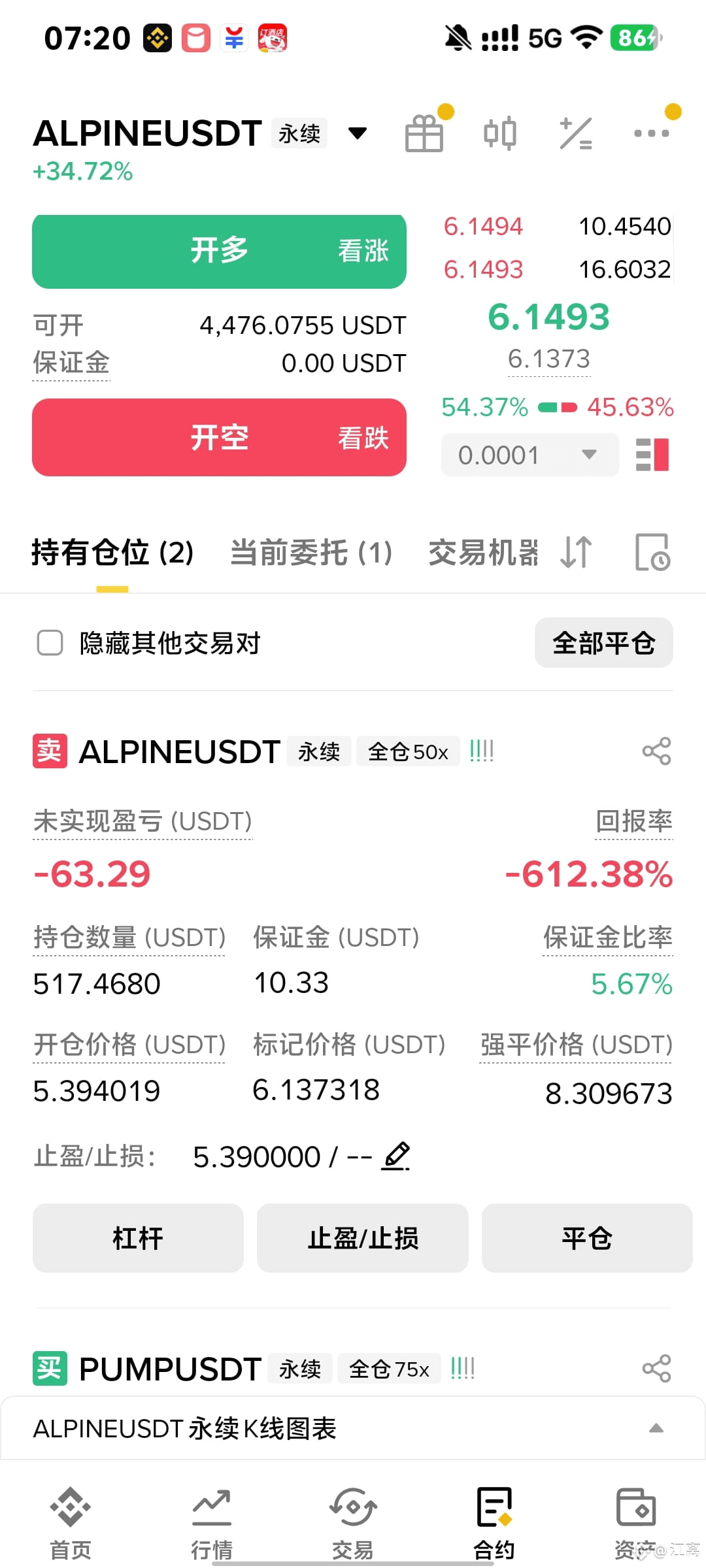Tap the 全部平仓 button
Image resolution: width=706 pixels, height=1568 pixels.
pos(603,643)
